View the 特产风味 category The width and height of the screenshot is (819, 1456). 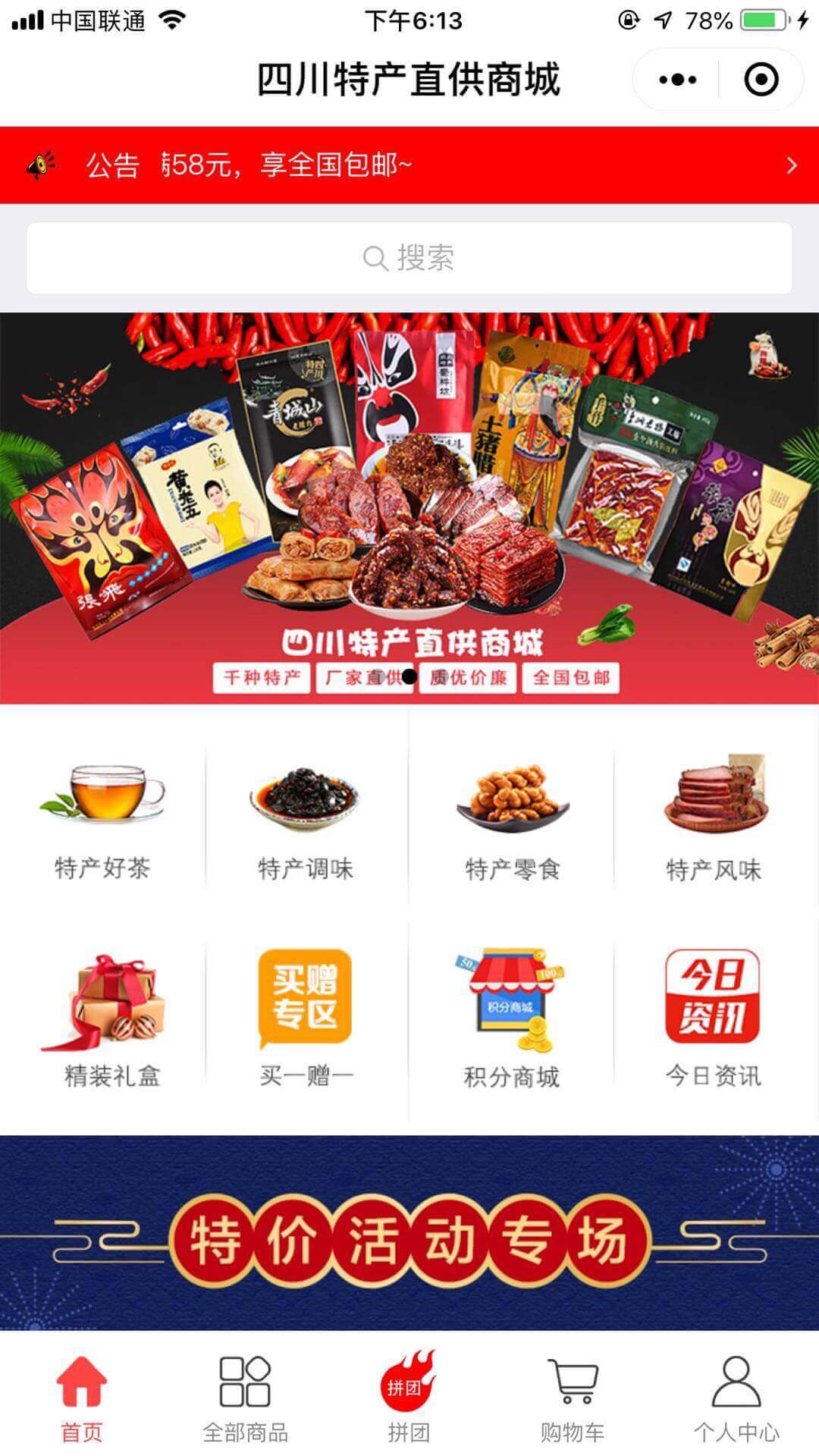[x=714, y=817]
